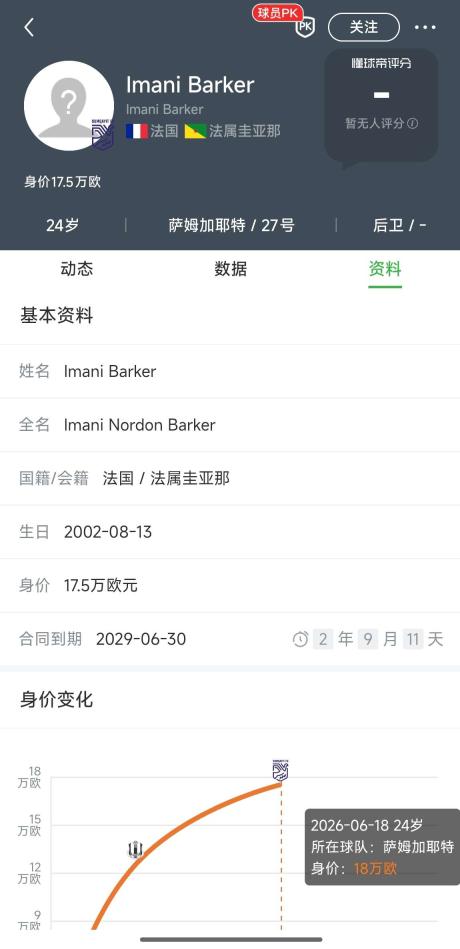Go back using the top-left arrow
The width and height of the screenshot is (460, 949).
click(28, 27)
